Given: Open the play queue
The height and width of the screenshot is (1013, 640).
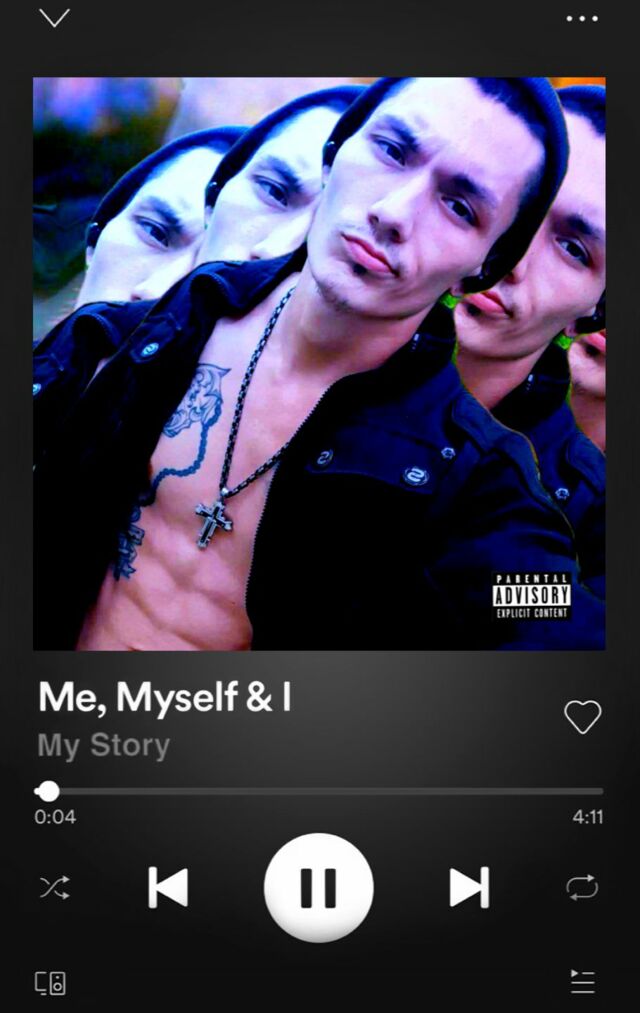Looking at the screenshot, I should [582, 981].
